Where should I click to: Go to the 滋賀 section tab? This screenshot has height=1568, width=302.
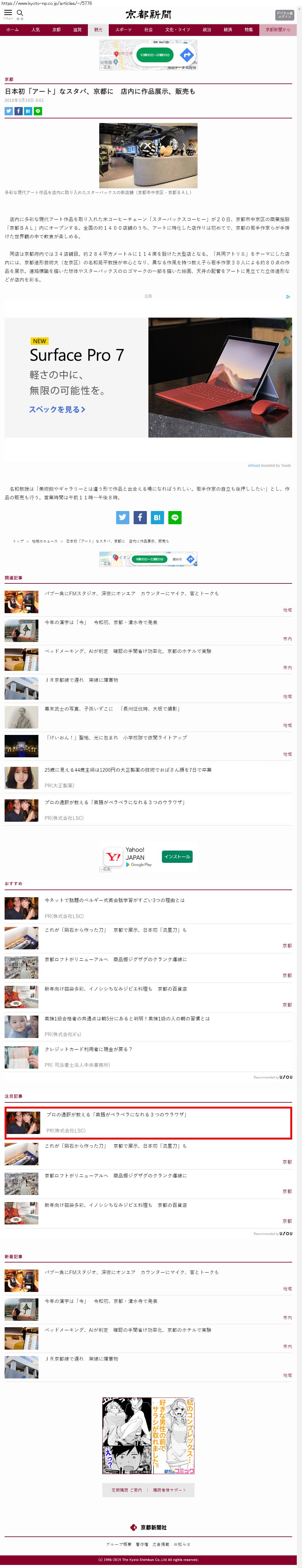click(x=77, y=30)
